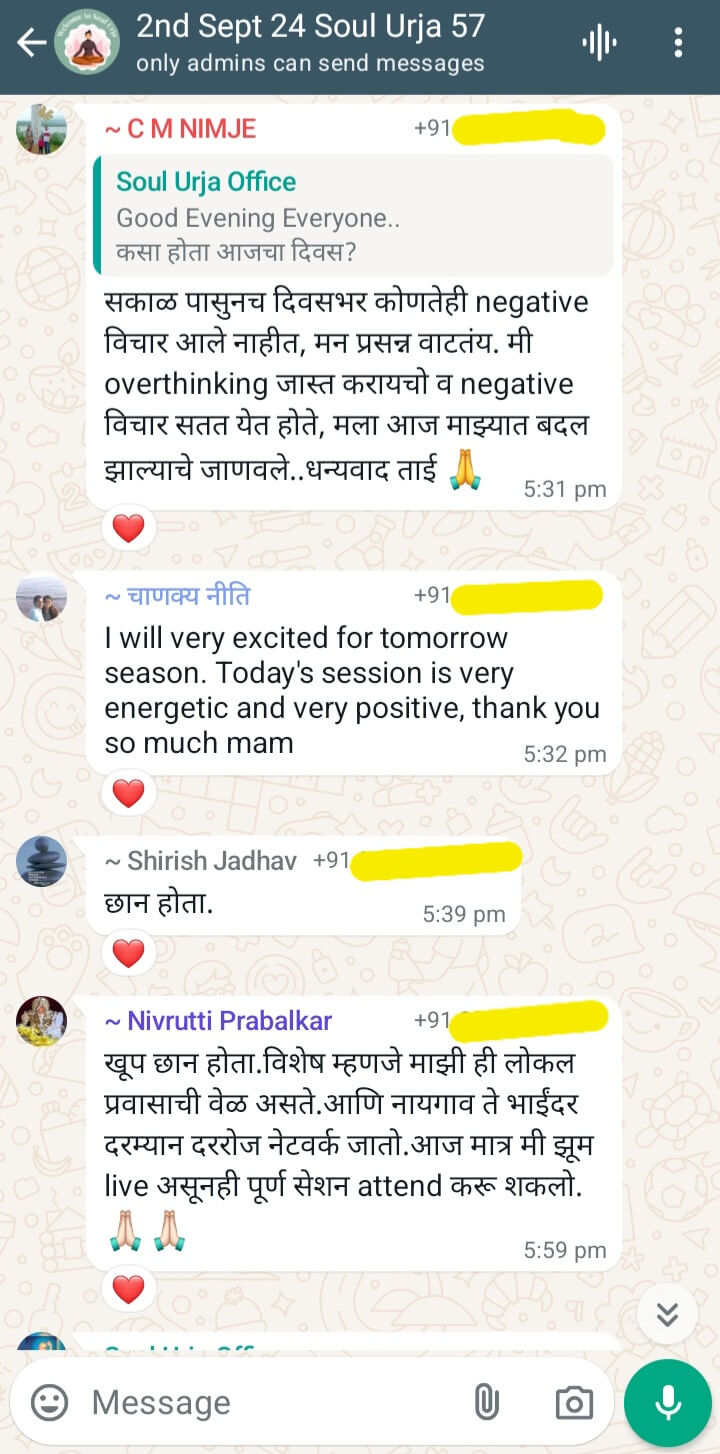Open Nivrutti Prabalkar's profile picture
This screenshot has width=720, height=1454.
point(41,1021)
